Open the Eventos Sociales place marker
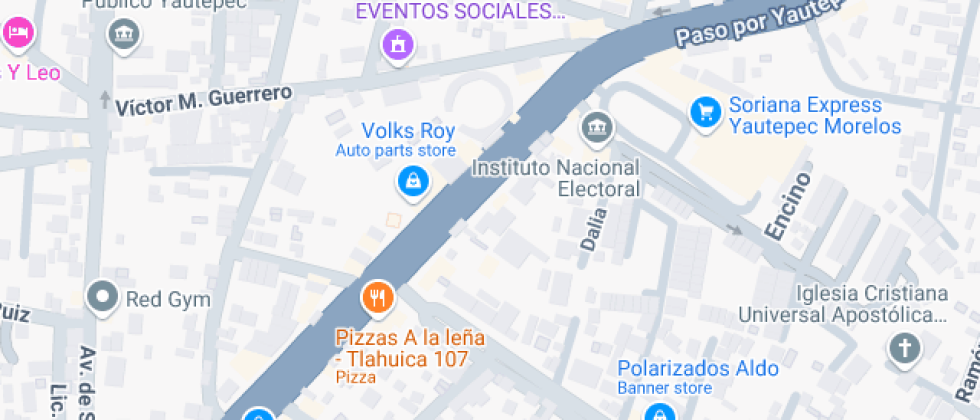Viewport: 980px width, 420px height. coord(398,43)
